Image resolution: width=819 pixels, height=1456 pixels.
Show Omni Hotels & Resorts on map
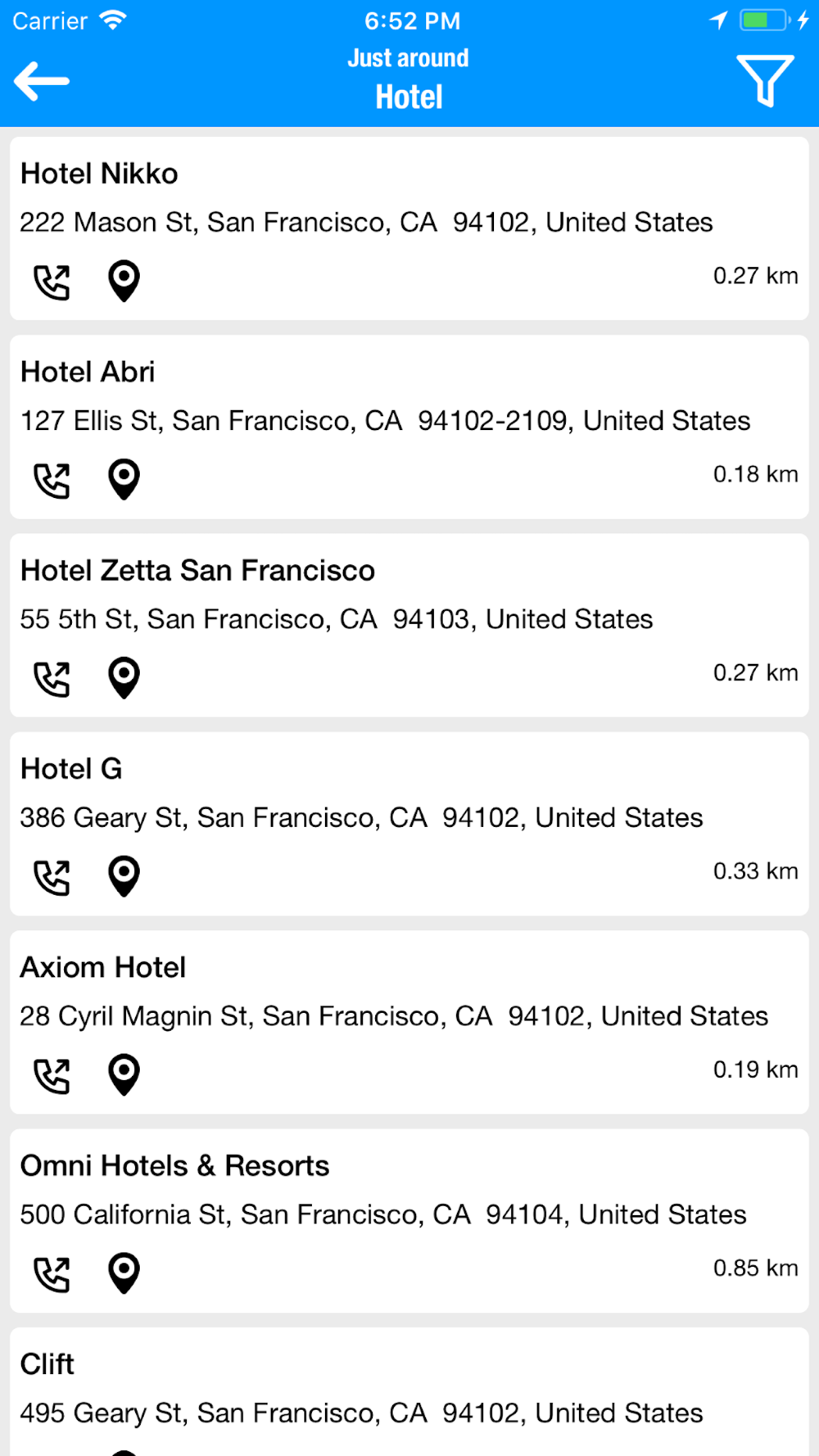(x=124, y=1273)
